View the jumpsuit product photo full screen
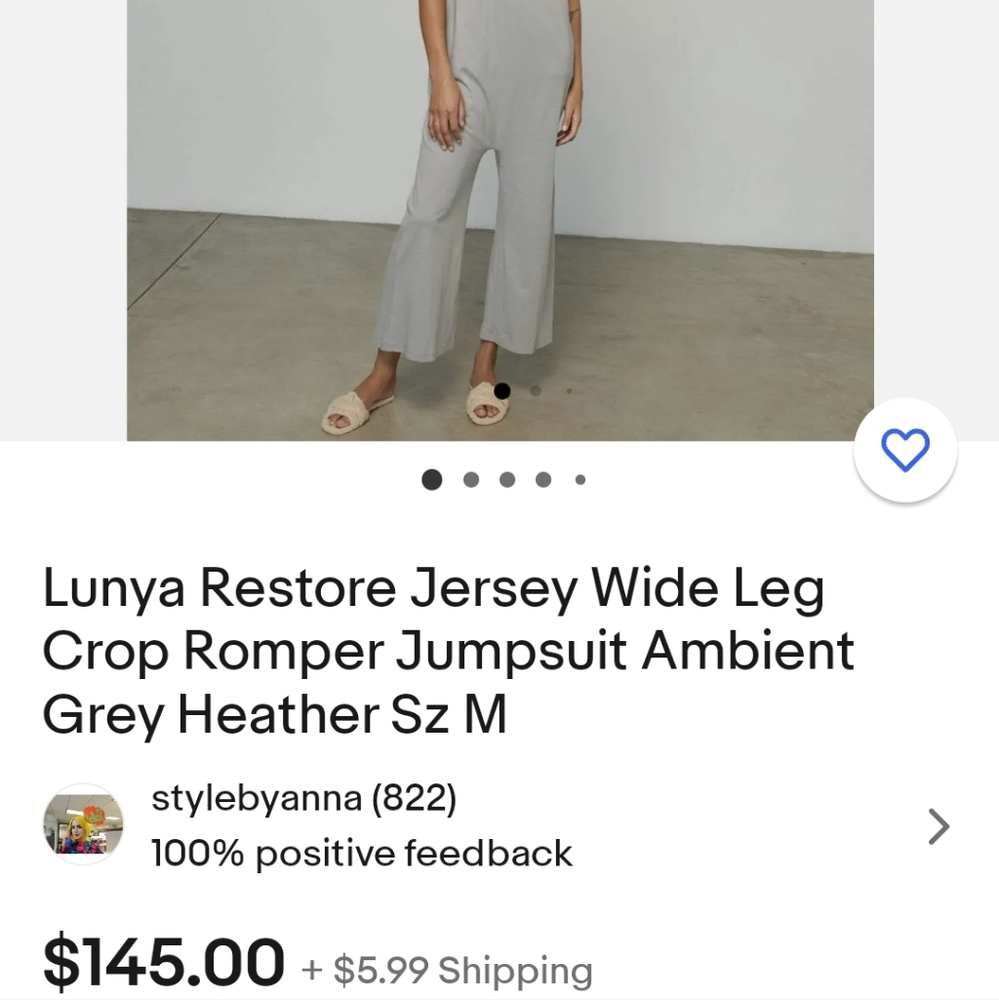Image resolution: width=999 pixels, height=1000 pixels. coord(499,220)
